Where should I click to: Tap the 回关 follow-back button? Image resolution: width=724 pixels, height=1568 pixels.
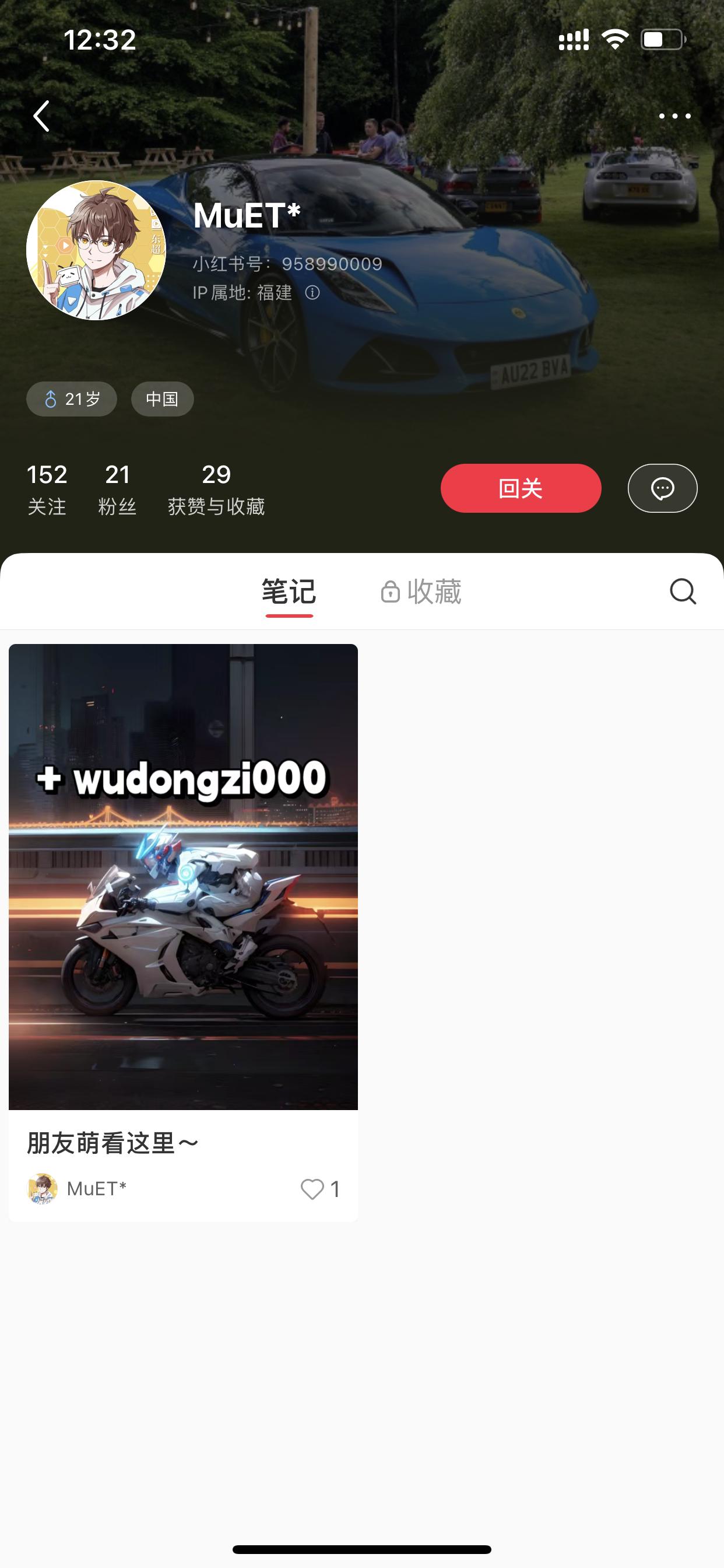tap(520, 488)
